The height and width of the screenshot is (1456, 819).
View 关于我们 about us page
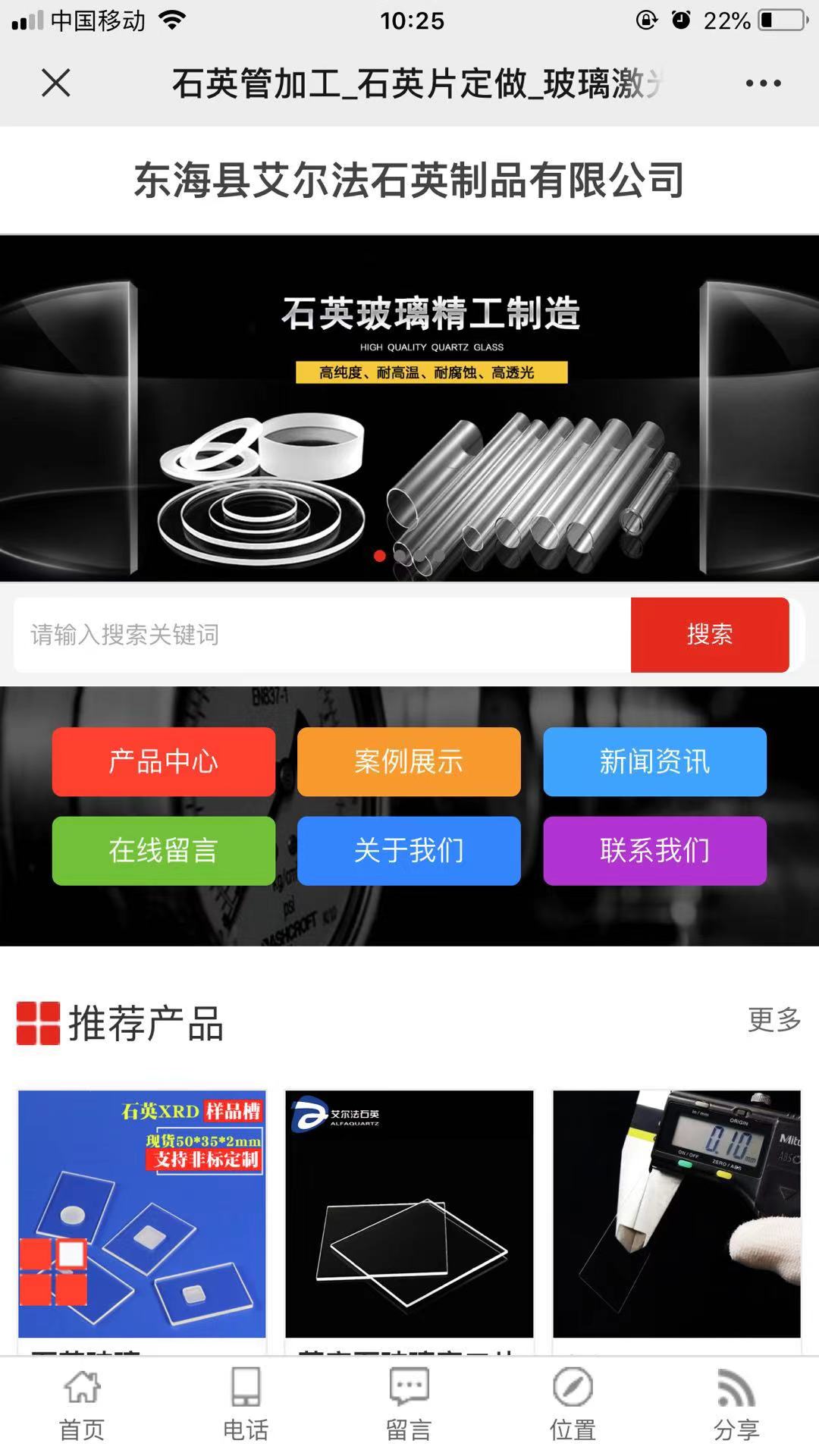tap(409, 851)
